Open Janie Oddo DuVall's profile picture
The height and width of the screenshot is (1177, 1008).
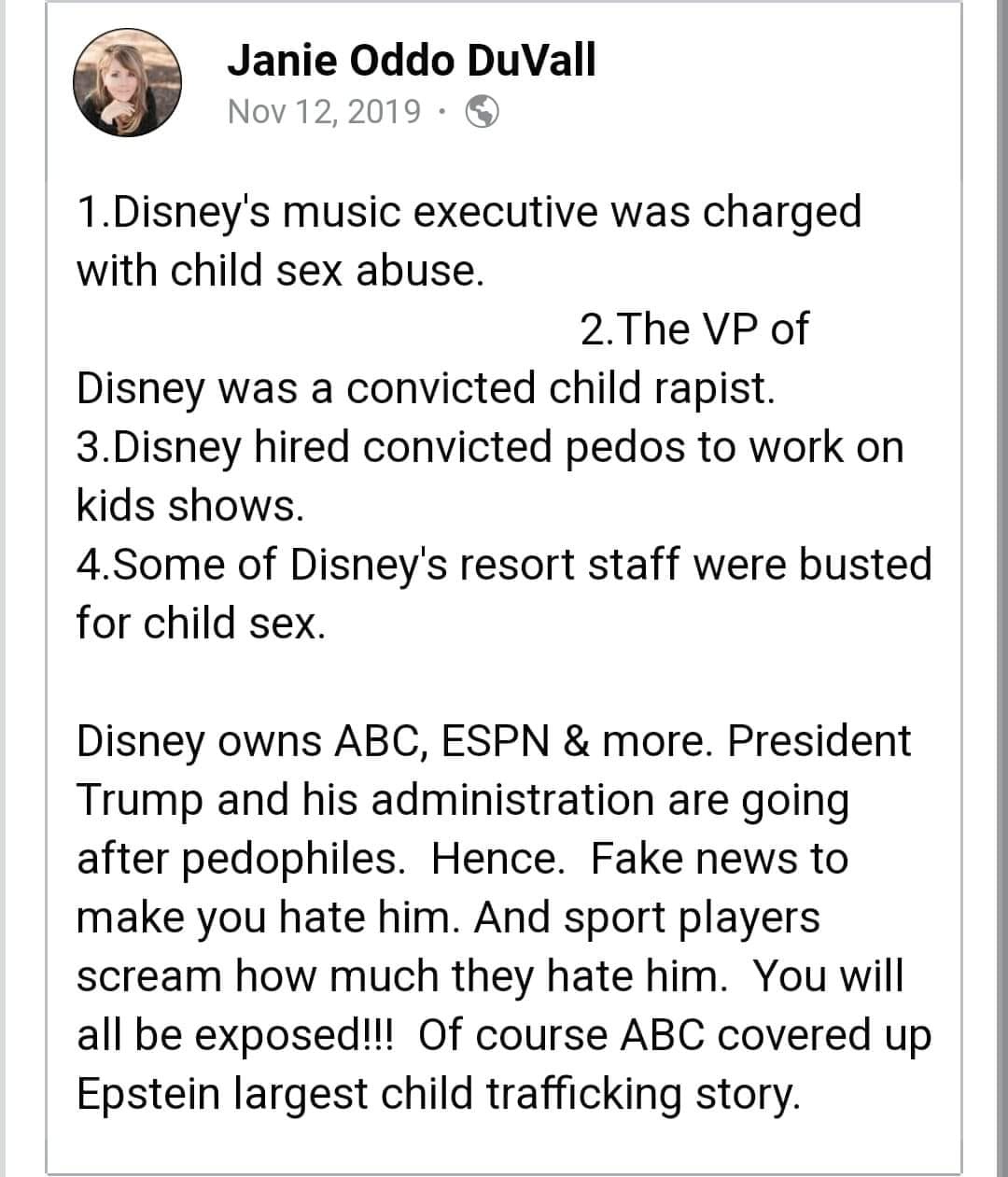[x=127, y=83]
